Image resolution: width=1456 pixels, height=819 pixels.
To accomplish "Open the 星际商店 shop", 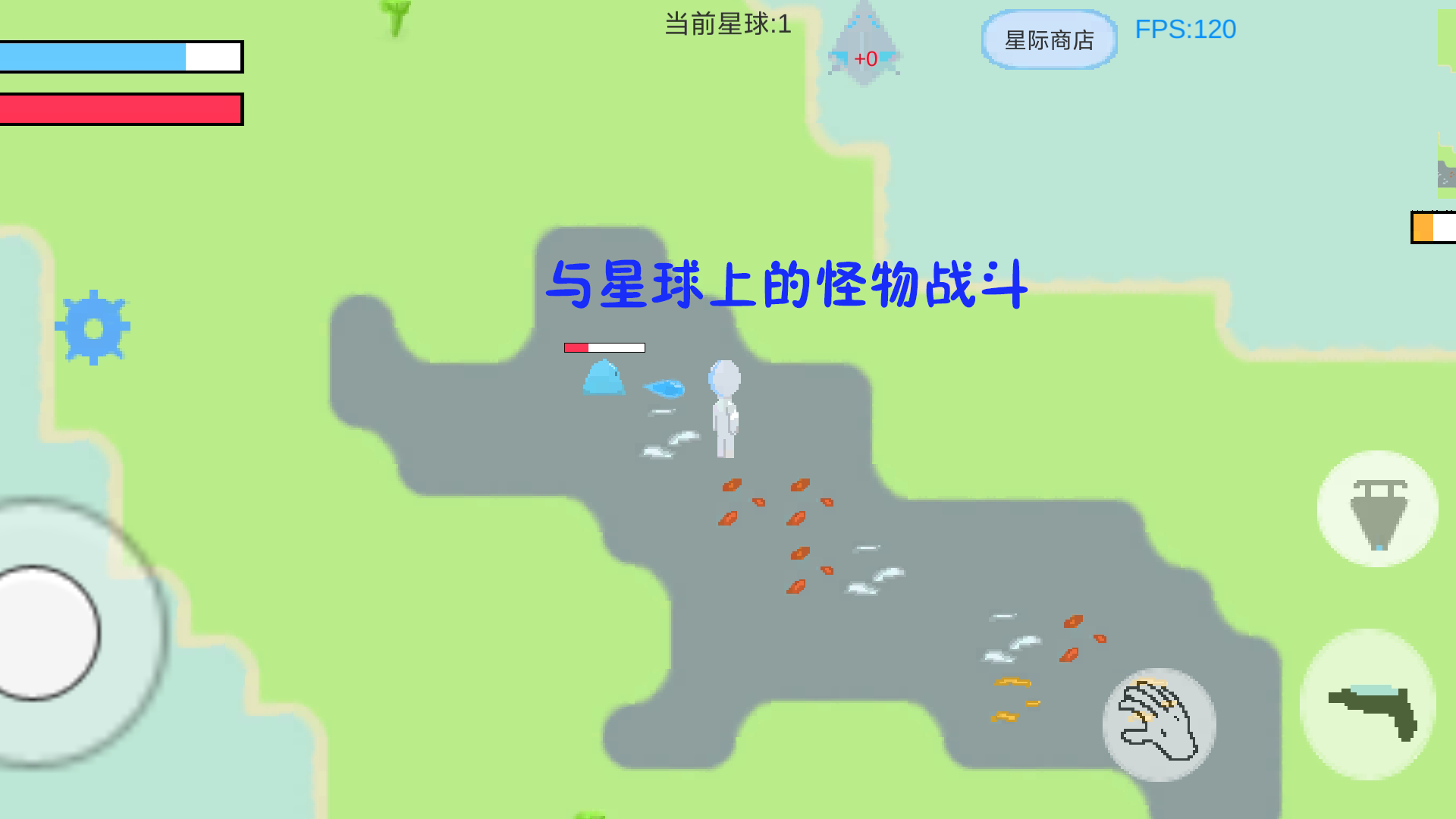I will (x=1049, y=39).
